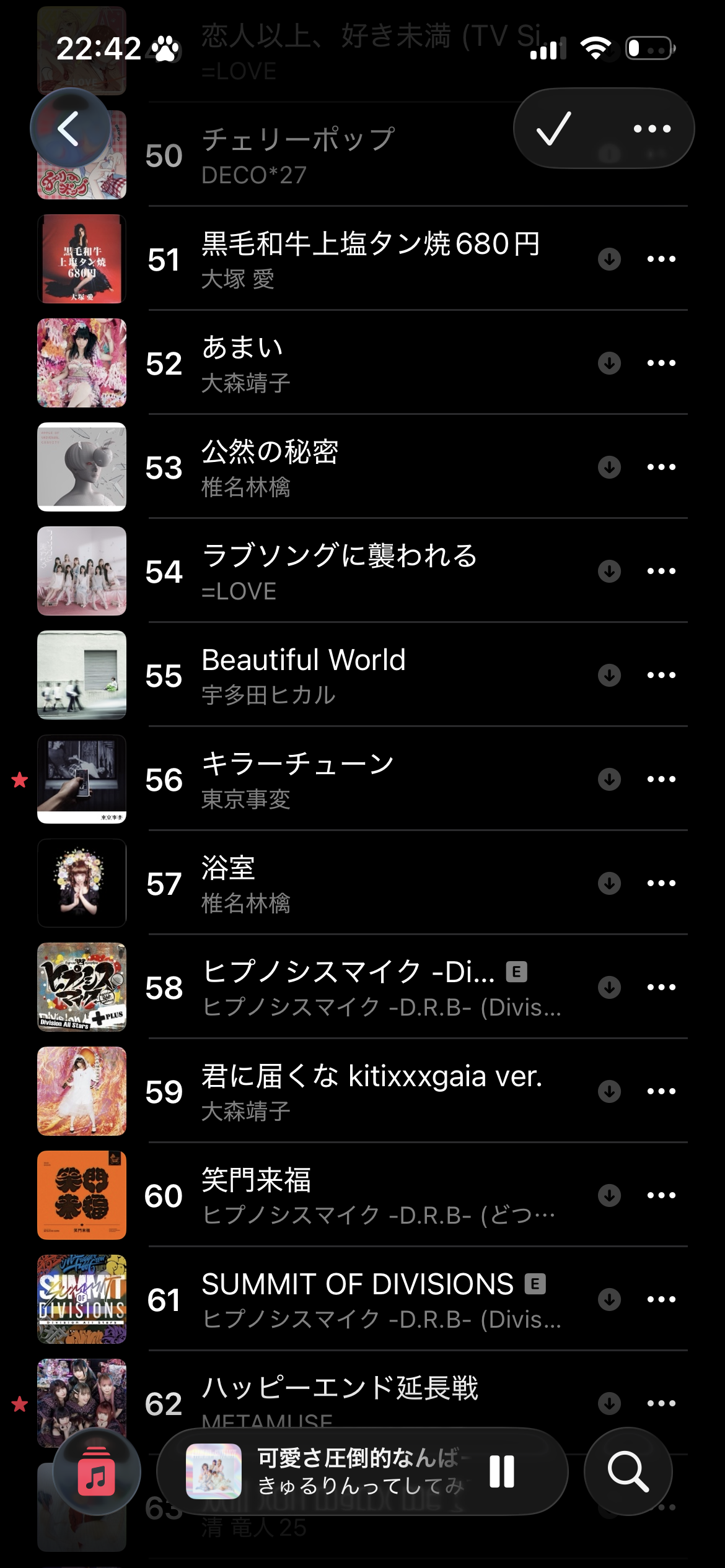Open the search button
The width and height of the screenshot is (725, 1568).
pyautogui.click(x=628, y=1471)
